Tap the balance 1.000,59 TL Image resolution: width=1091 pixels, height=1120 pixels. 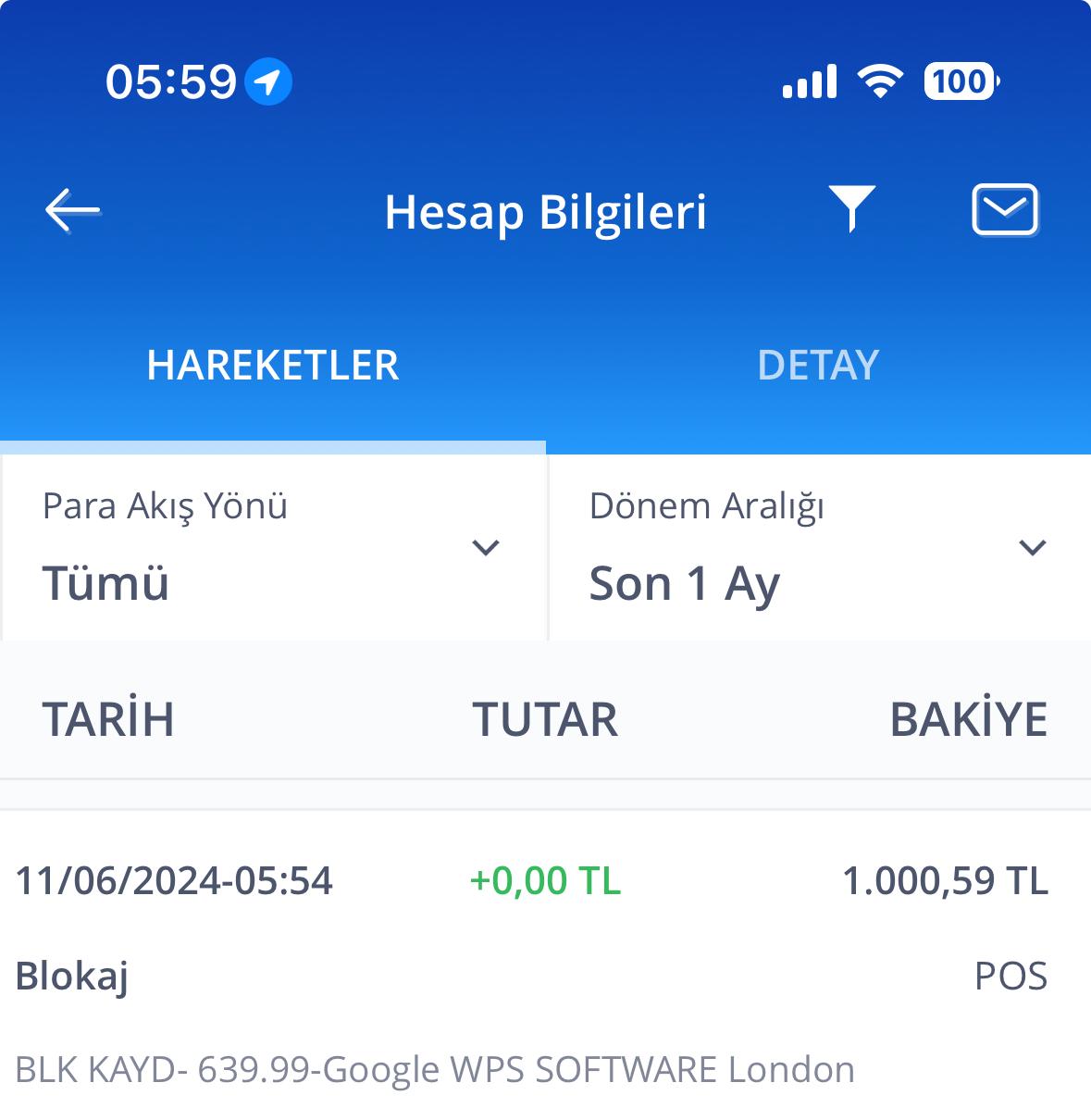tap(945, 880)
